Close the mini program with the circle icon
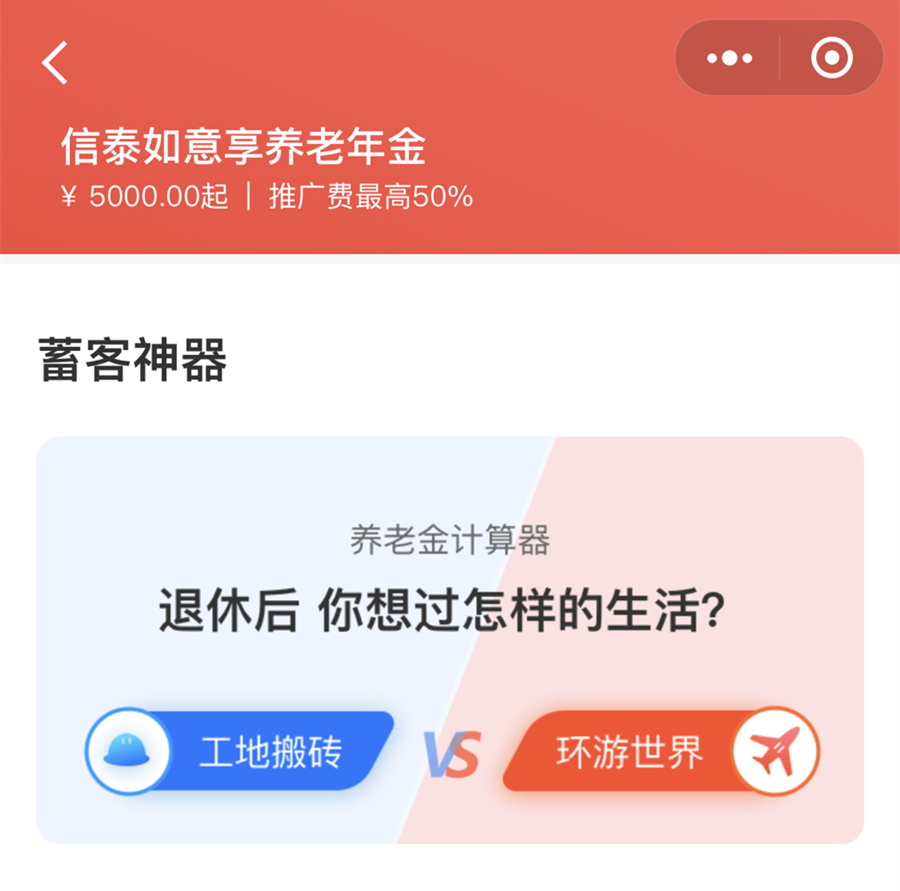900x891 pixels. [831, 59]
